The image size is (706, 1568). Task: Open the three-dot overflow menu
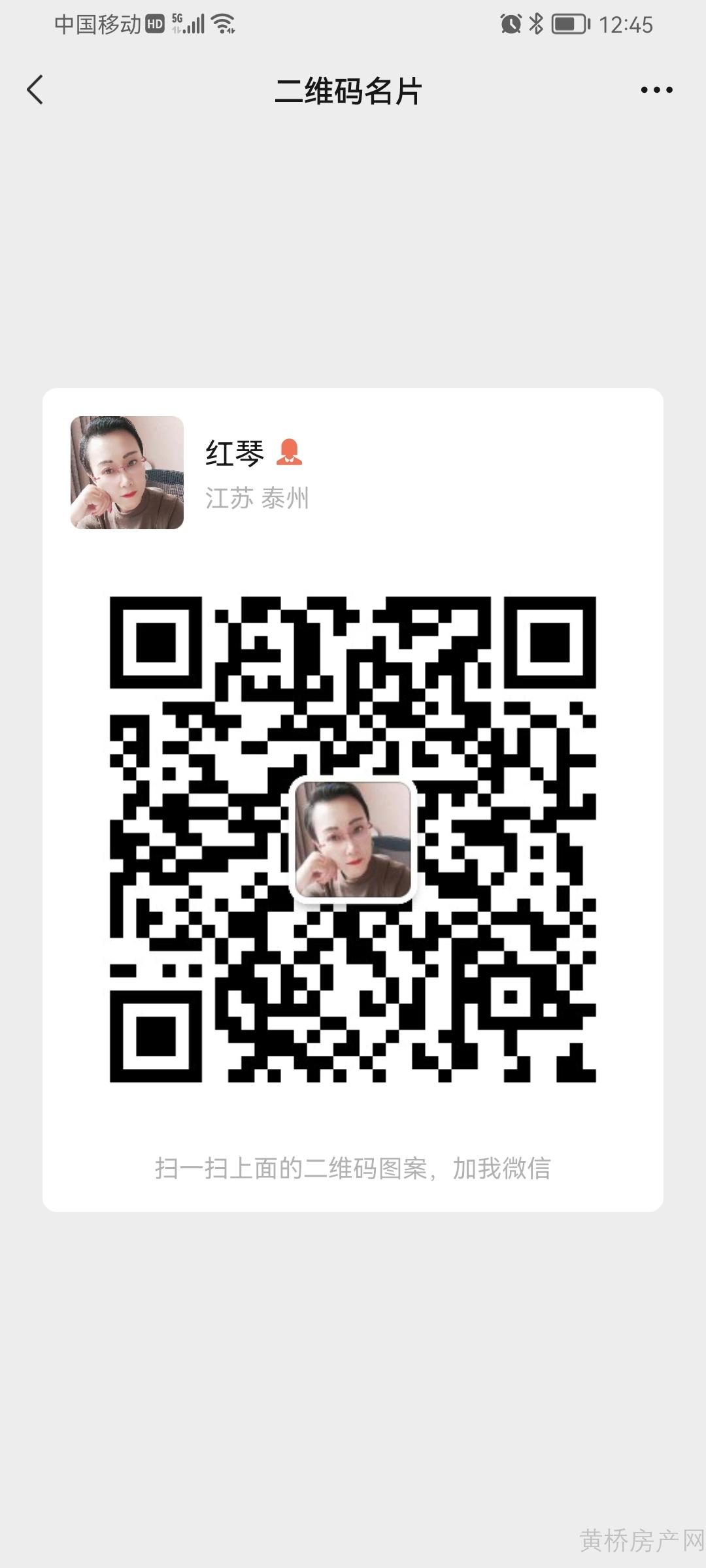pos(656,90)
